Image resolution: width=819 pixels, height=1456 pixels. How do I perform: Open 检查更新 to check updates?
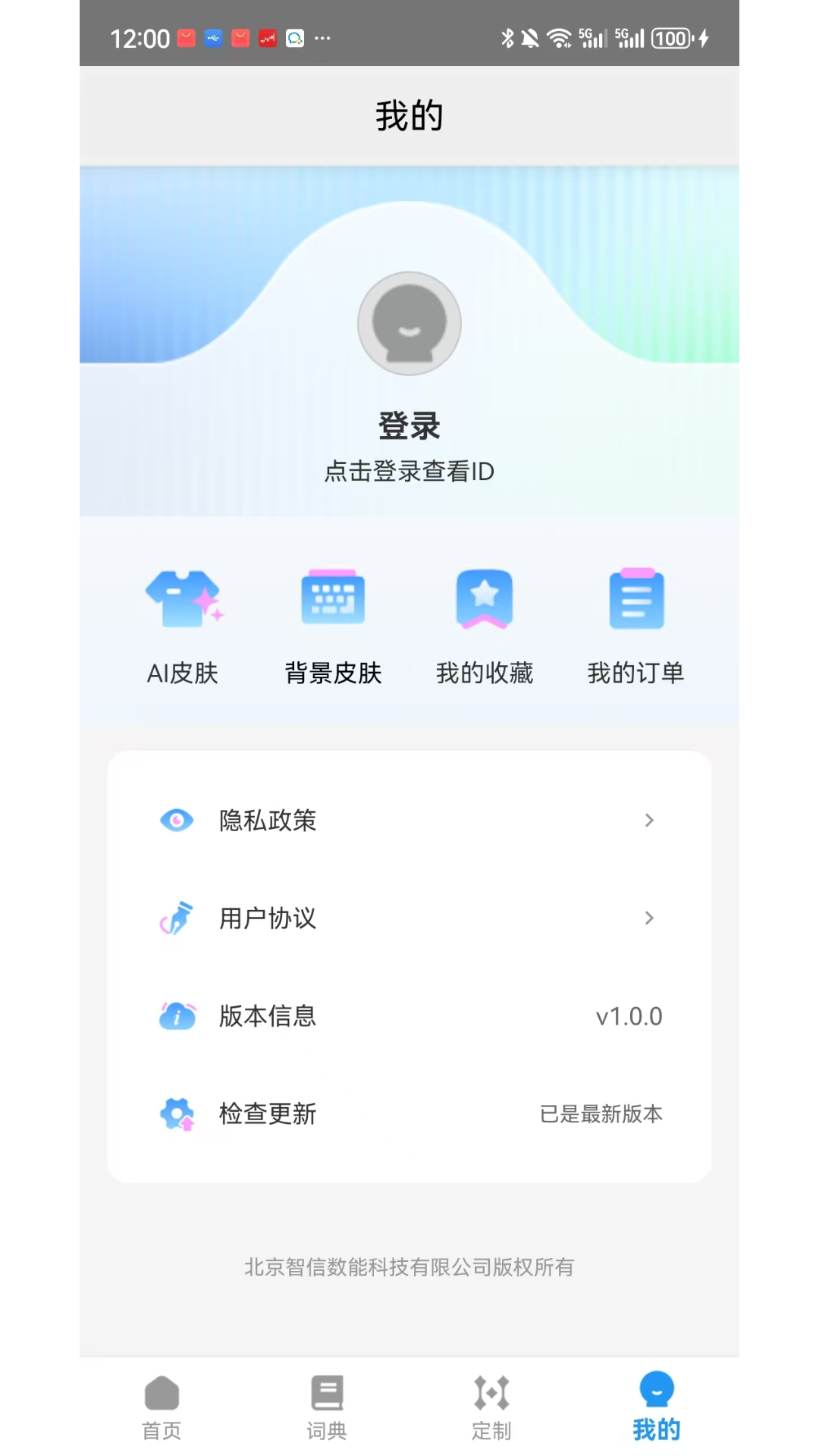click(267, 1114)
